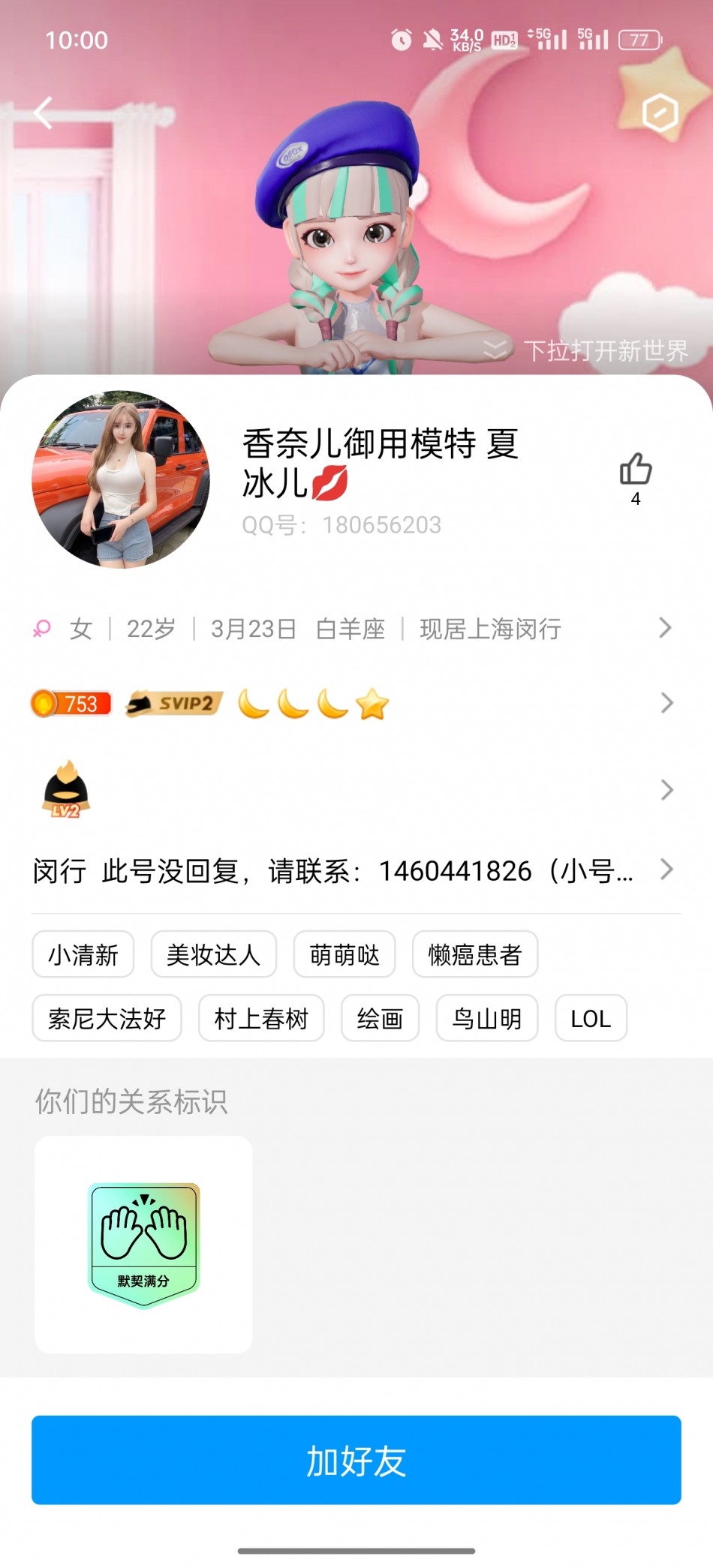Open the LV2 flame badge row

(353, 789)
